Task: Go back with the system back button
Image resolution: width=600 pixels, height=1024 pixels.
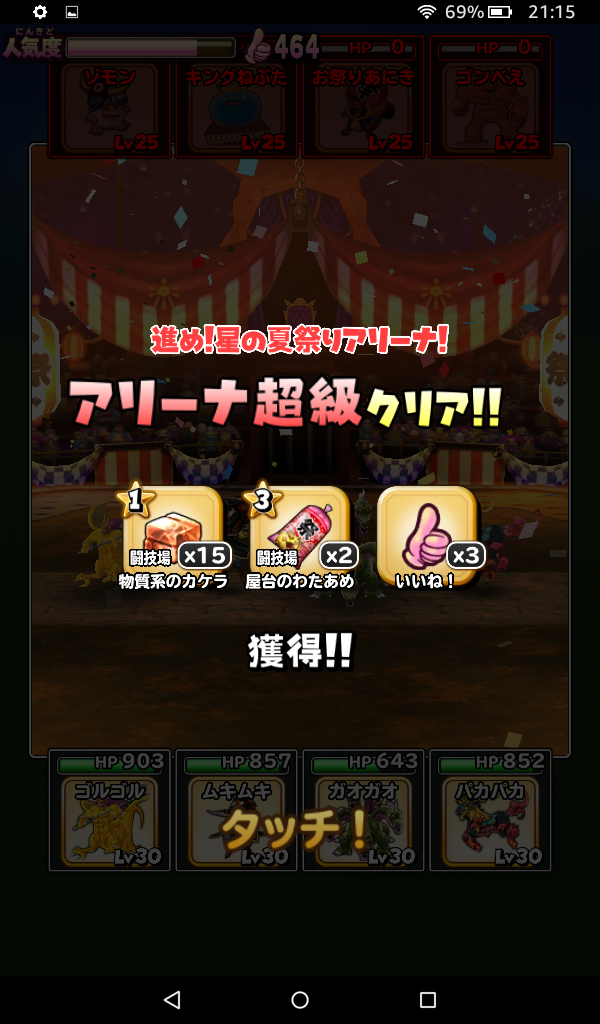Action: (x=172, y=999)
